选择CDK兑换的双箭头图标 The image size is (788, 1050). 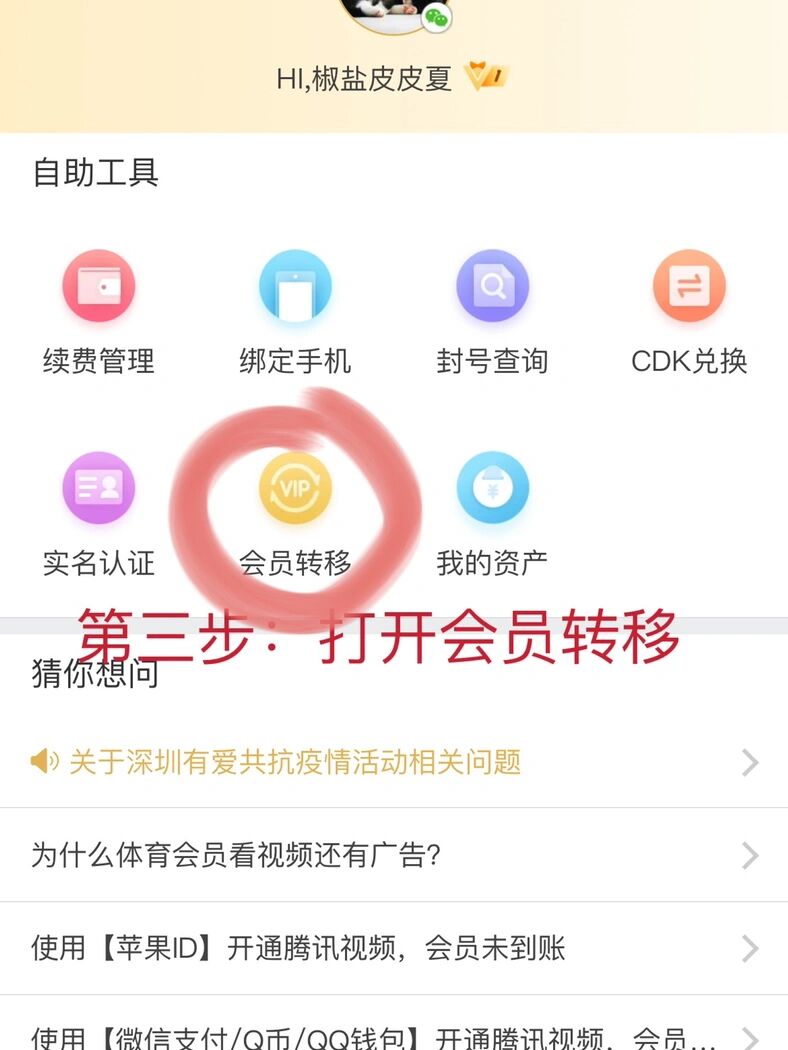(688, 285)
